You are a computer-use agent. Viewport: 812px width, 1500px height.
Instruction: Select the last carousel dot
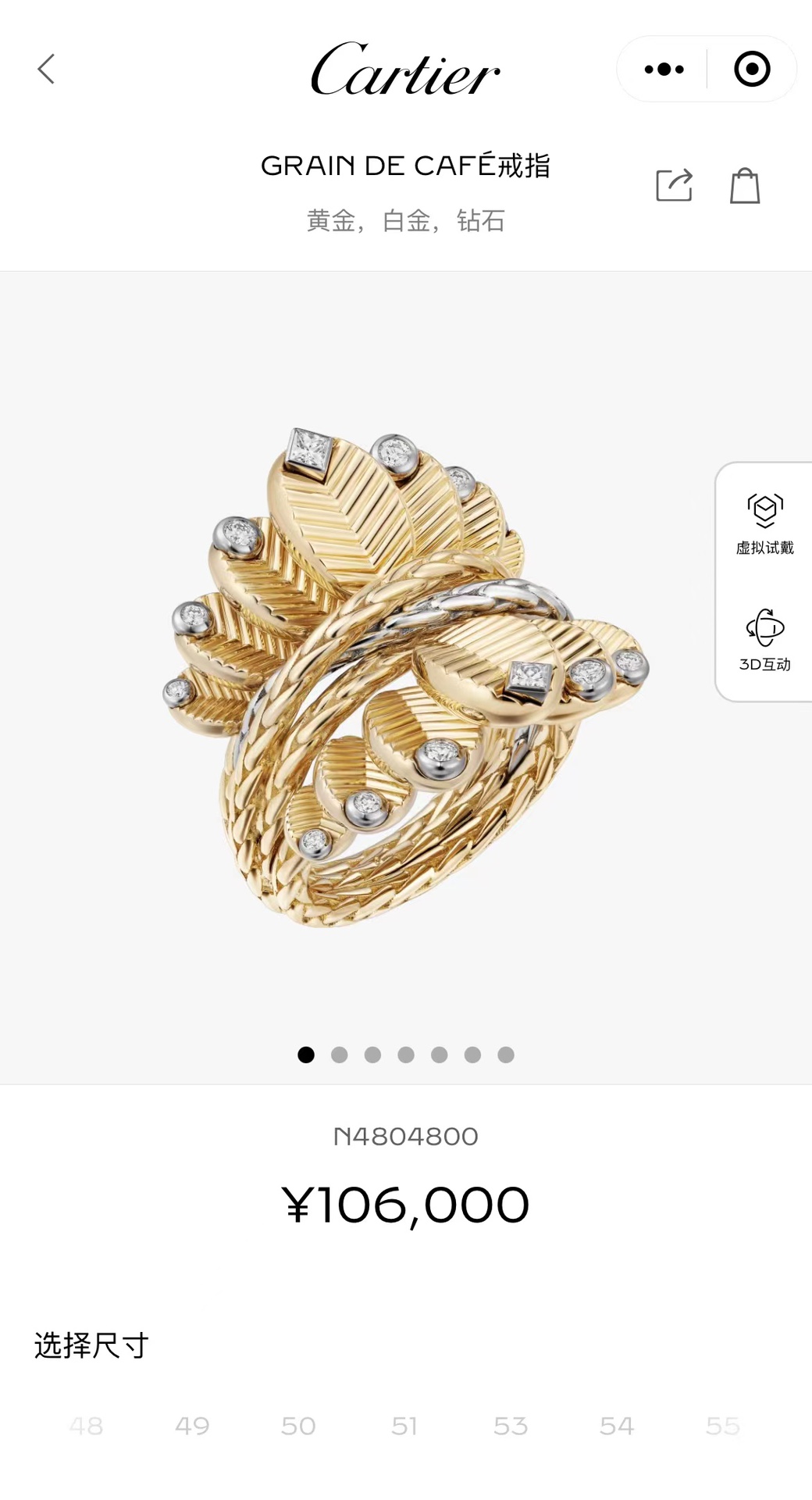[507, 1055]
